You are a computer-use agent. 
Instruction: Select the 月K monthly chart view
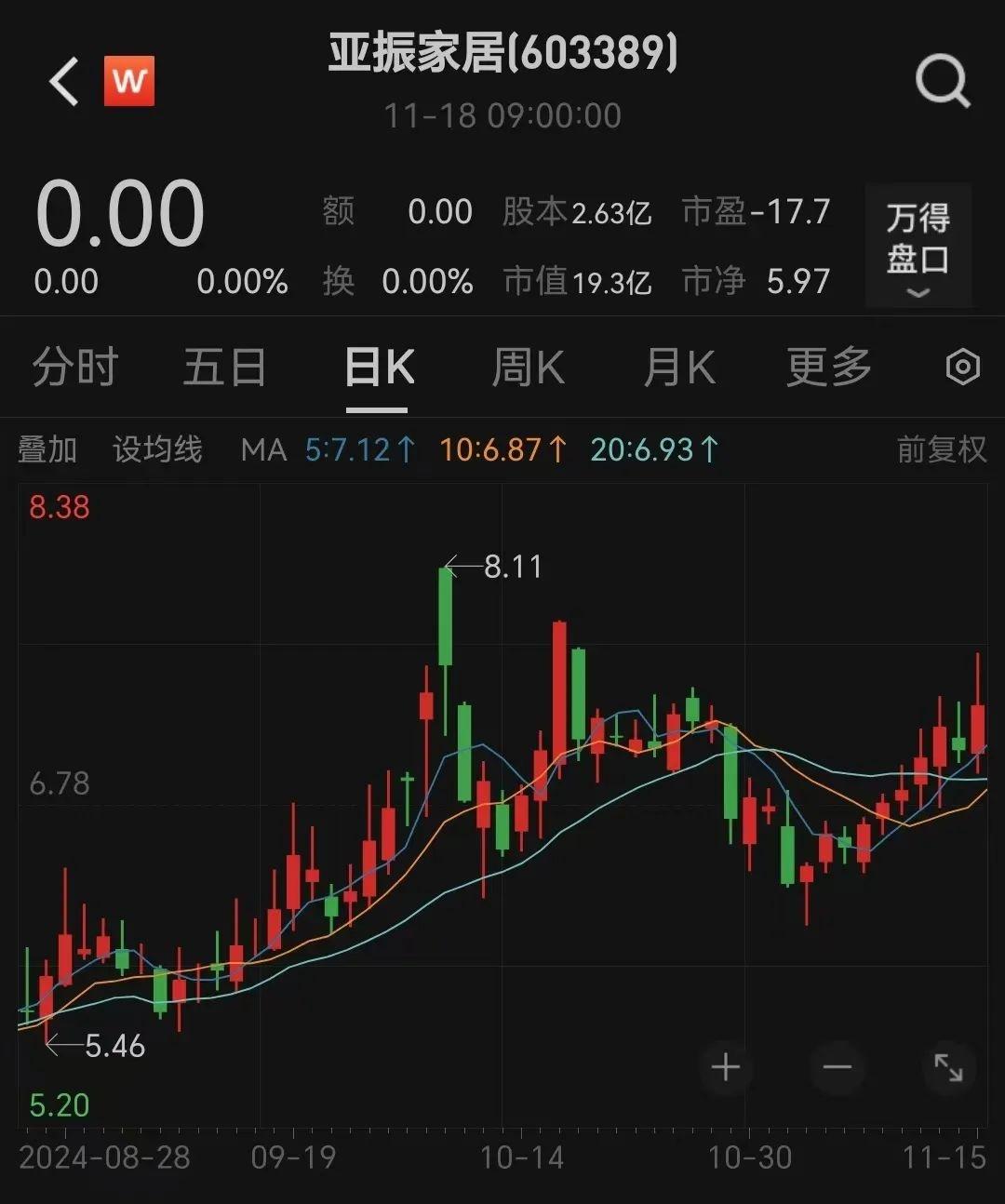click(x=678, y=367)
